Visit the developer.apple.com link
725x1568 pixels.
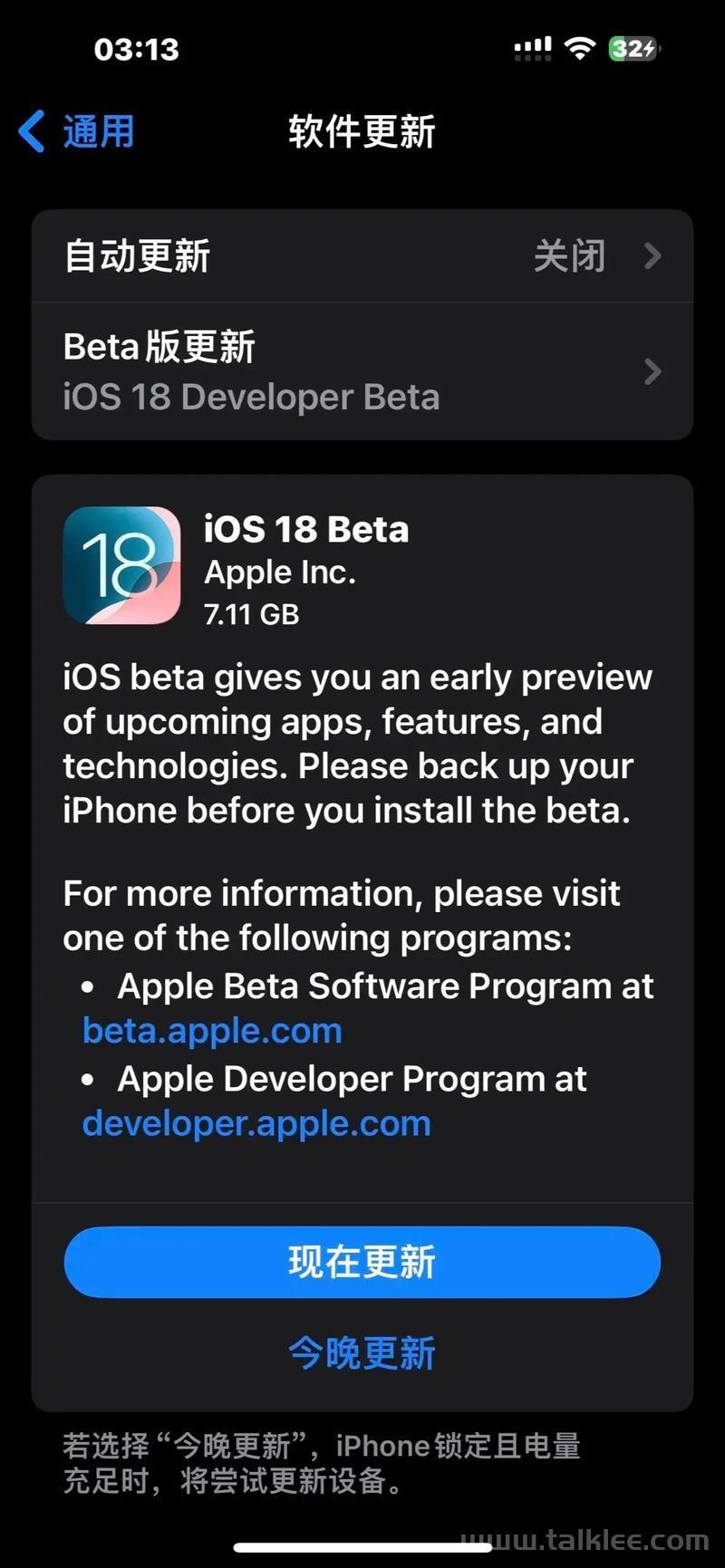(x=256, y=1123)
